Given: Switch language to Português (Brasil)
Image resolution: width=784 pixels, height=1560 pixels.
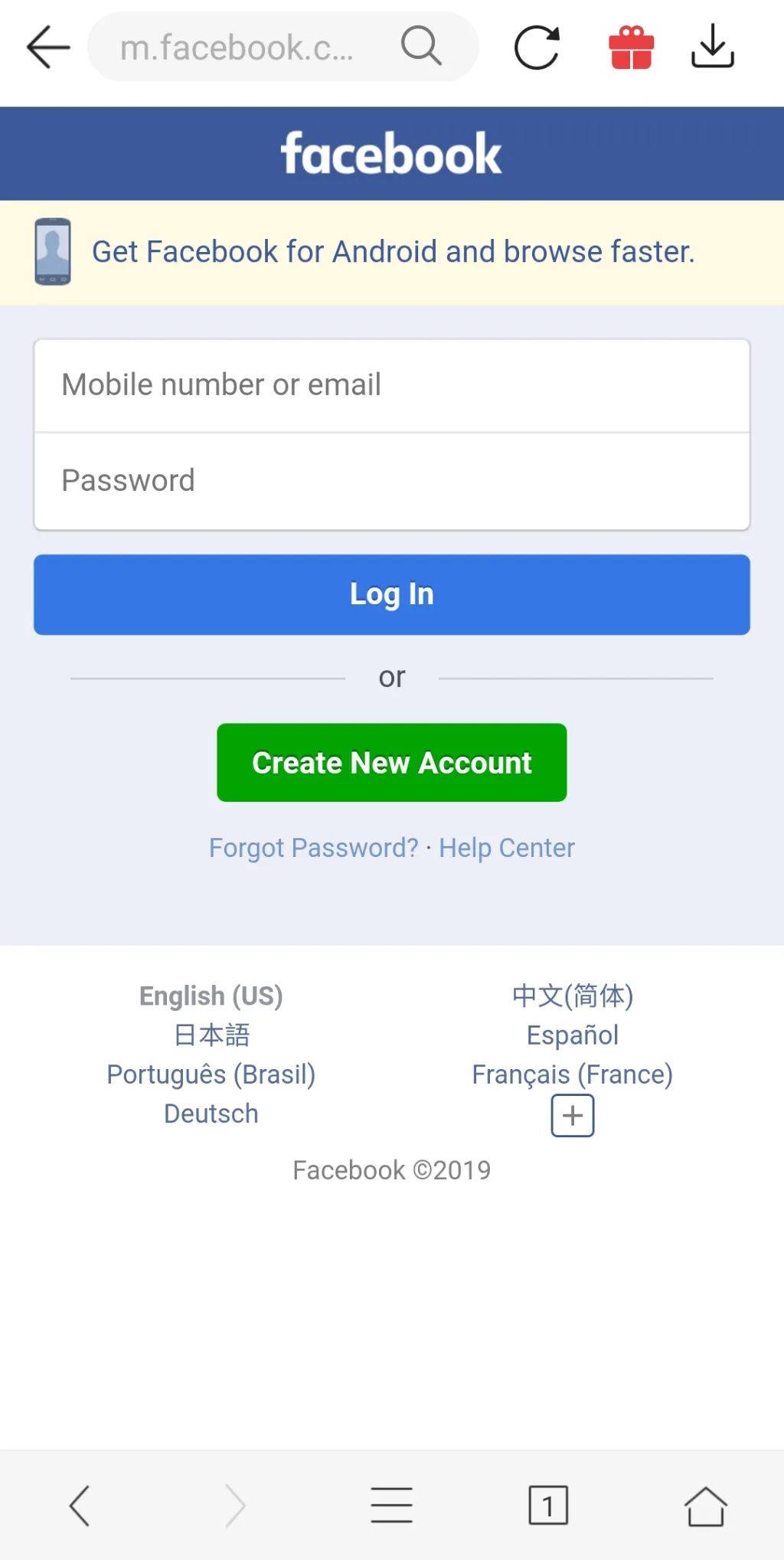Looking at the screenshot, I should pos(211,1074).
